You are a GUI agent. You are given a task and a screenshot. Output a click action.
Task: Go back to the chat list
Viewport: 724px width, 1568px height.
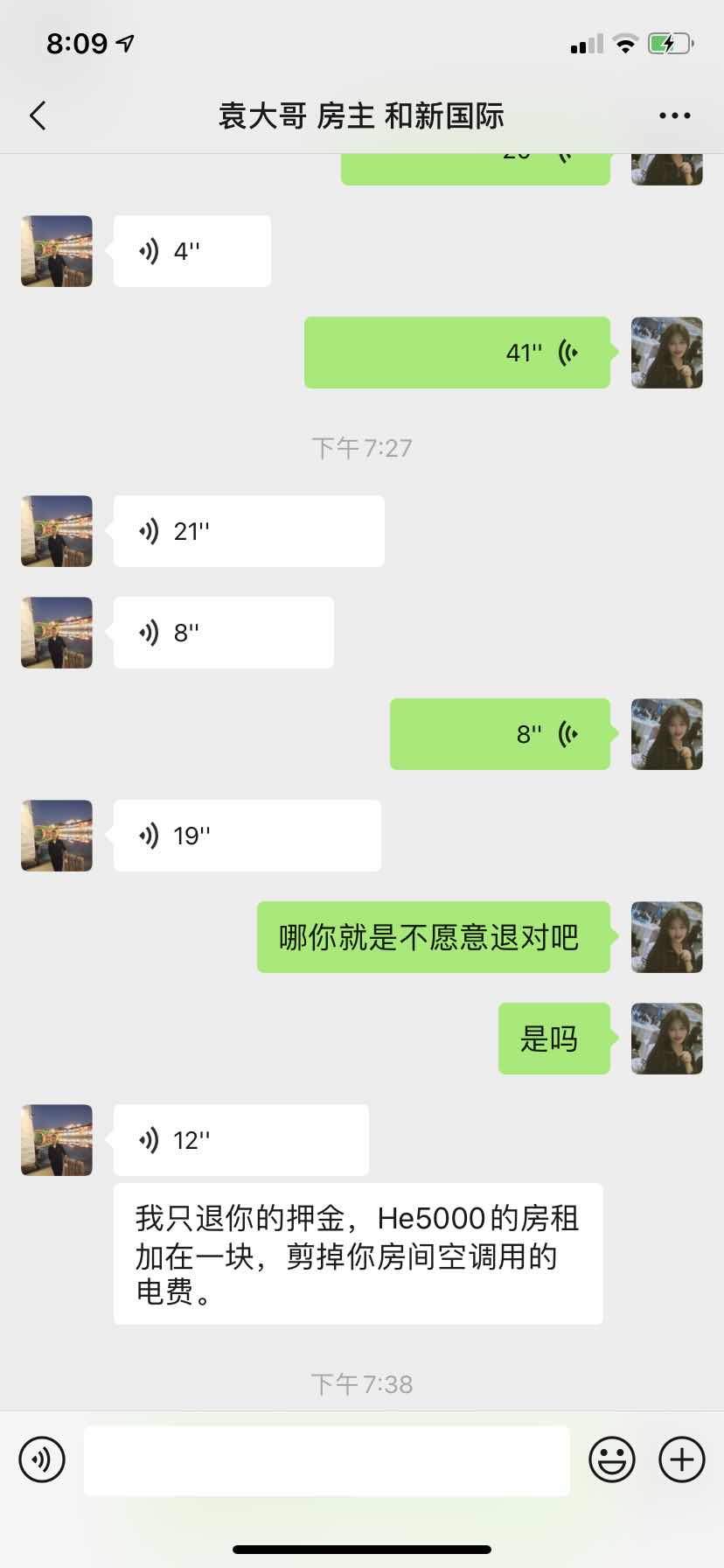tap(38, 115)
